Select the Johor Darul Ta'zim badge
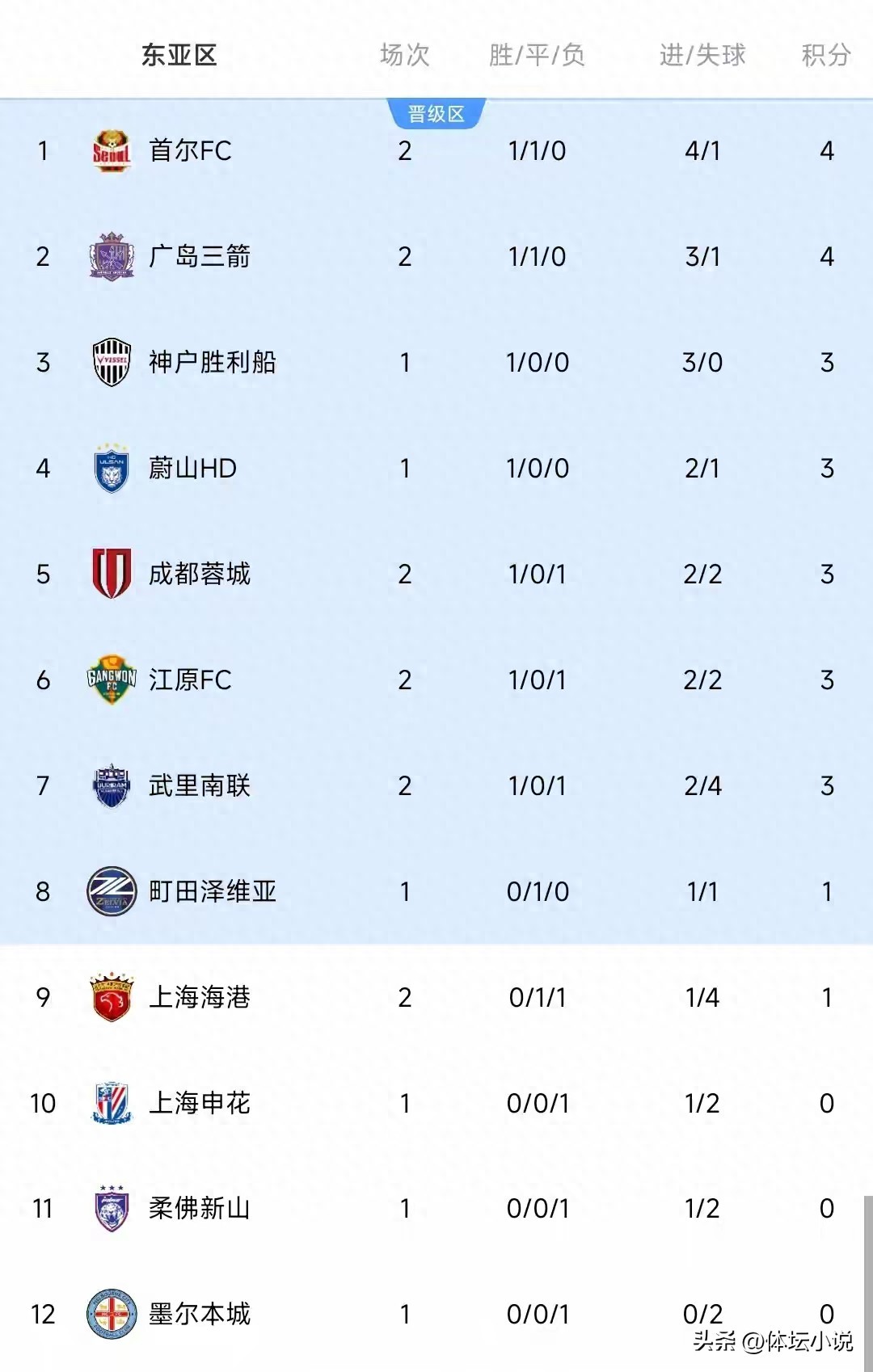Viewport: 873px width, 1372px height. point(111,1209)
